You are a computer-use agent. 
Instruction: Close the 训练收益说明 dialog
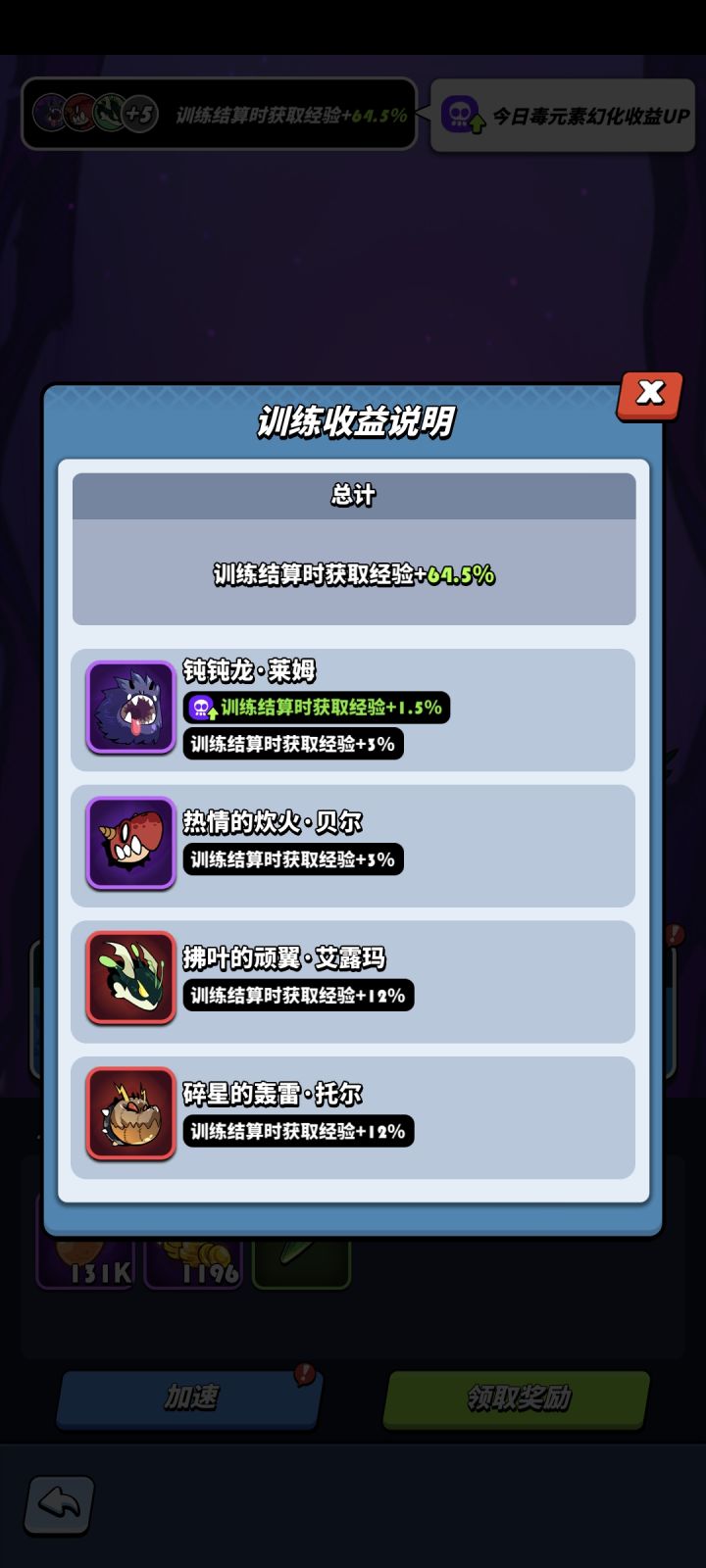tap(648, 393)
